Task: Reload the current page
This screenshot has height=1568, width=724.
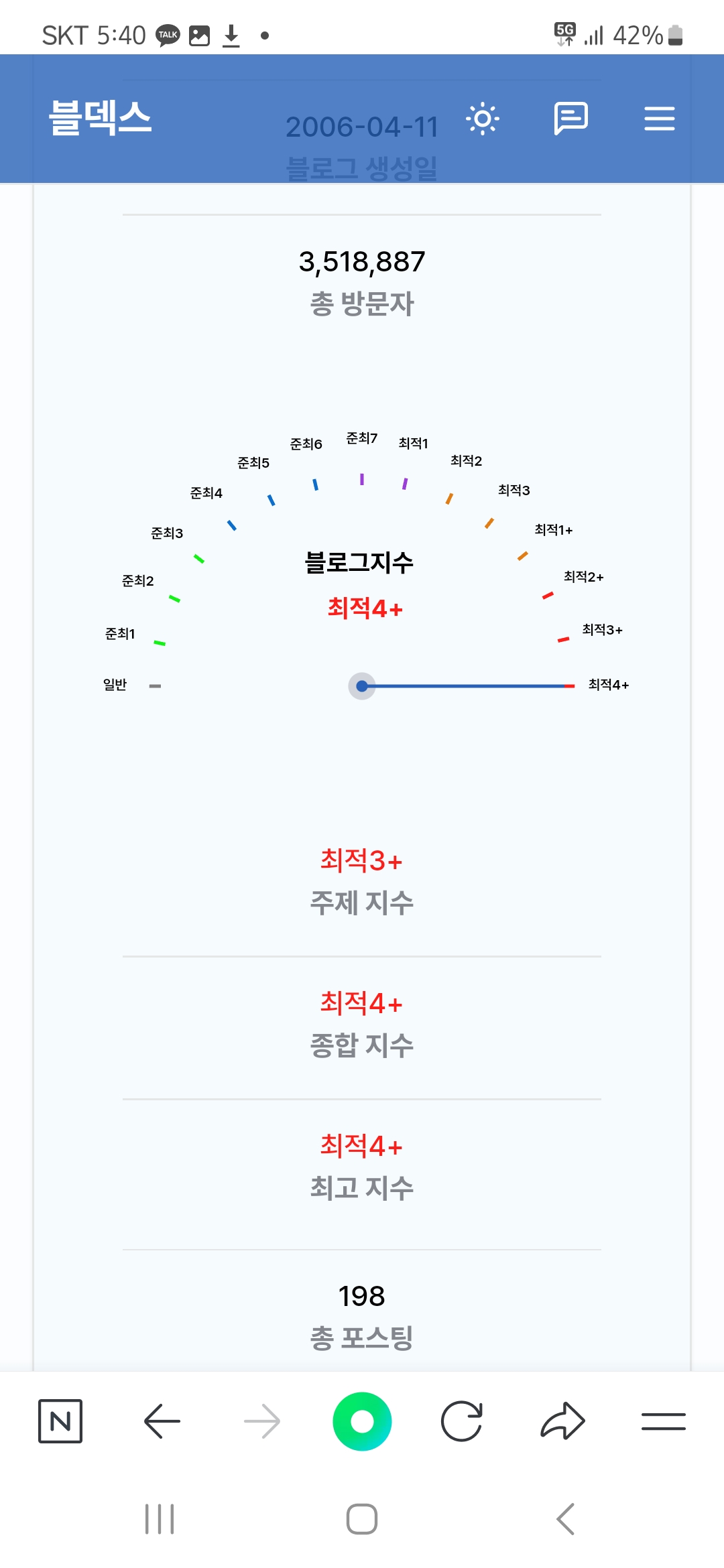Action: tap(462, 1421)
